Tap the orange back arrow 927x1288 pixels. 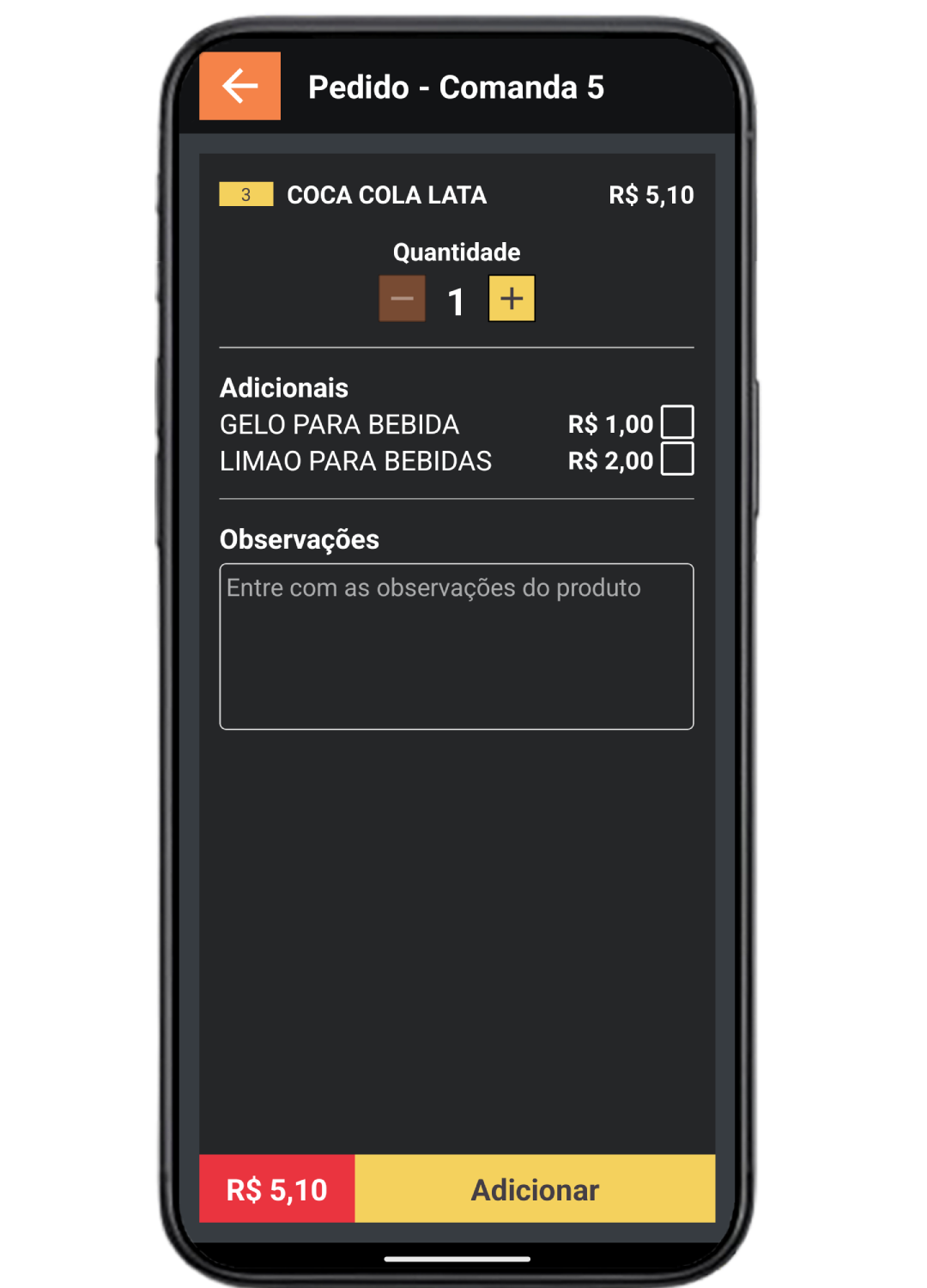tap(239, 85)
